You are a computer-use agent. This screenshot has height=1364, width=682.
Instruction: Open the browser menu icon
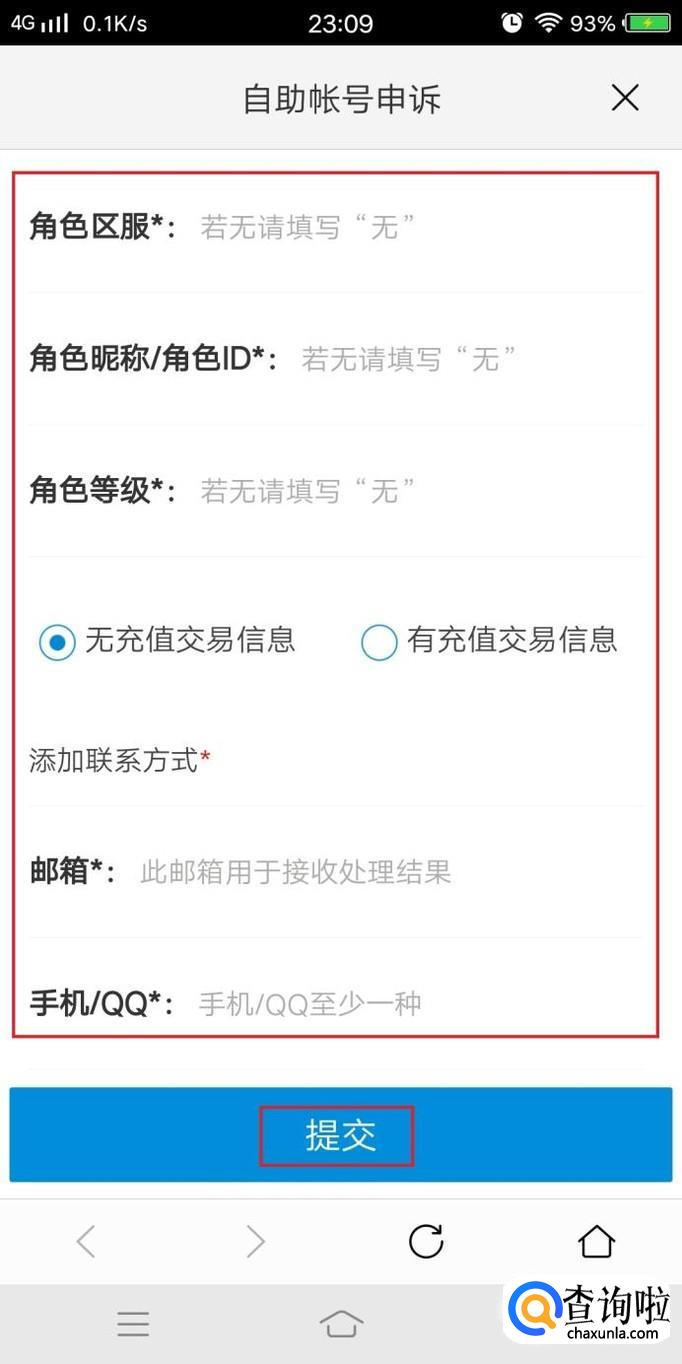(133, 1325)
